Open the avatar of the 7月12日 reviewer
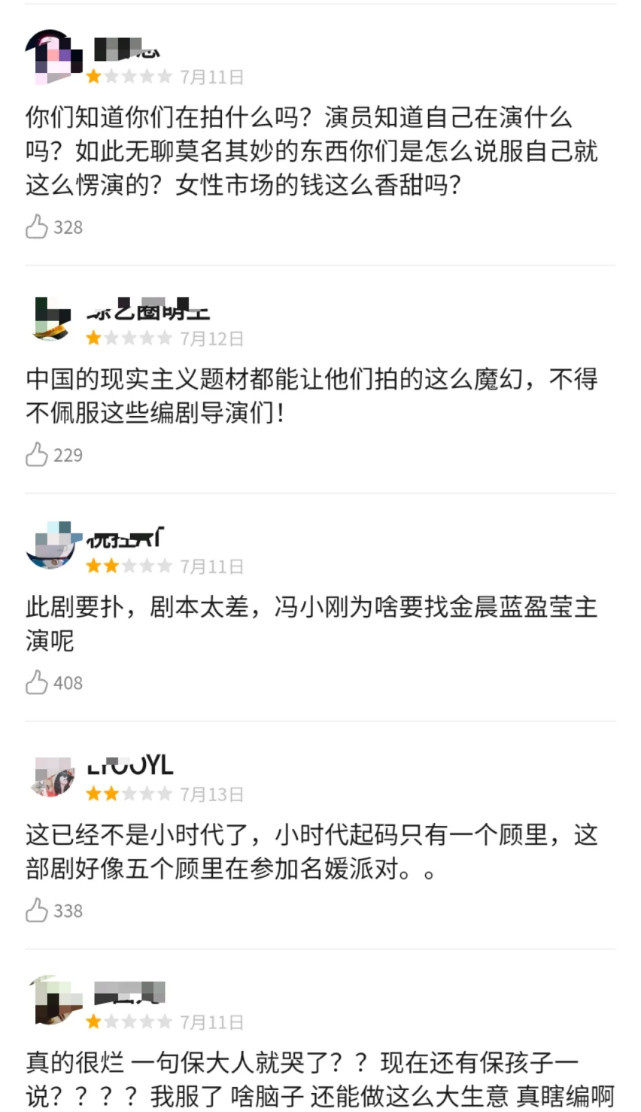The image size is (641, 1112). [x=52, y=320]
